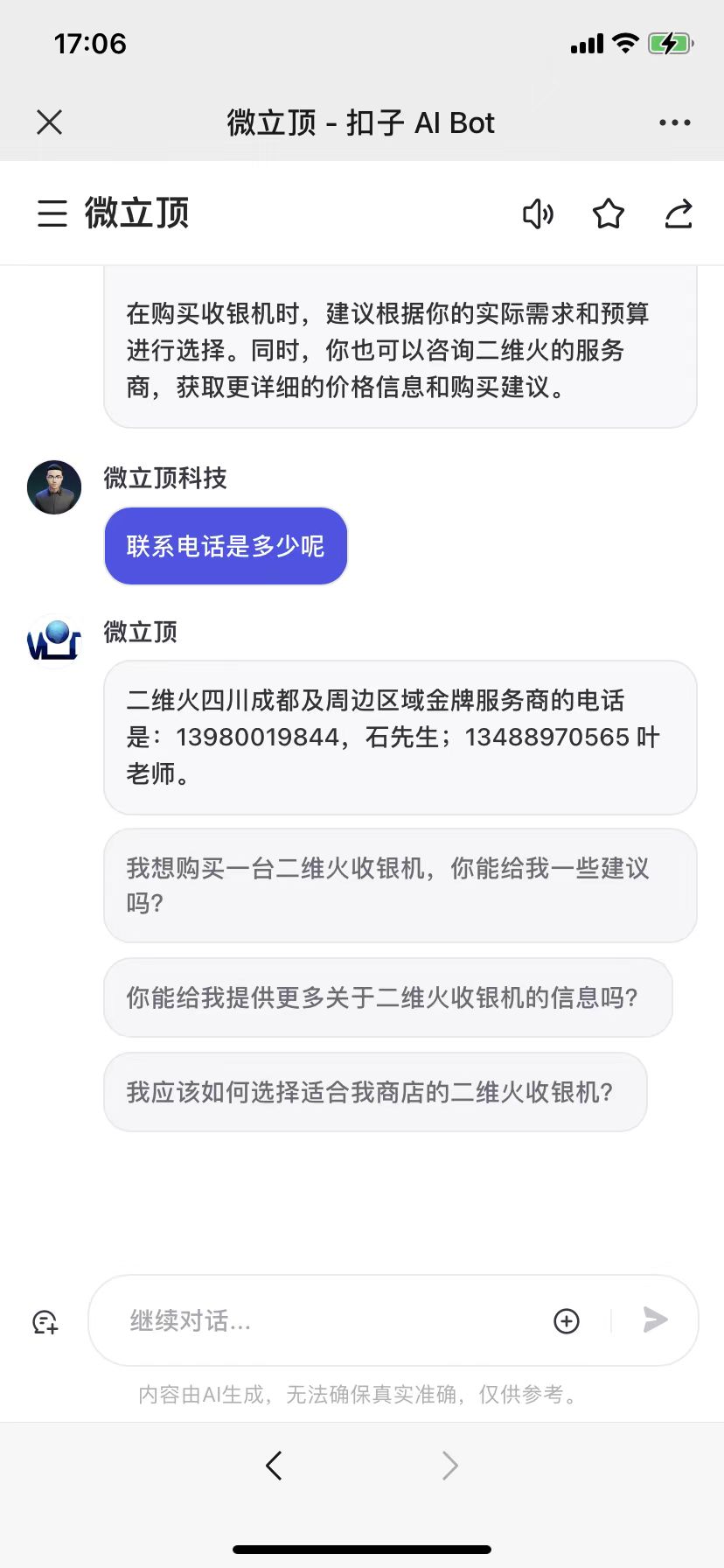Open the hamburger drawer menu
This screenshot has height=1568, width=724.
[x=52, y=213]
